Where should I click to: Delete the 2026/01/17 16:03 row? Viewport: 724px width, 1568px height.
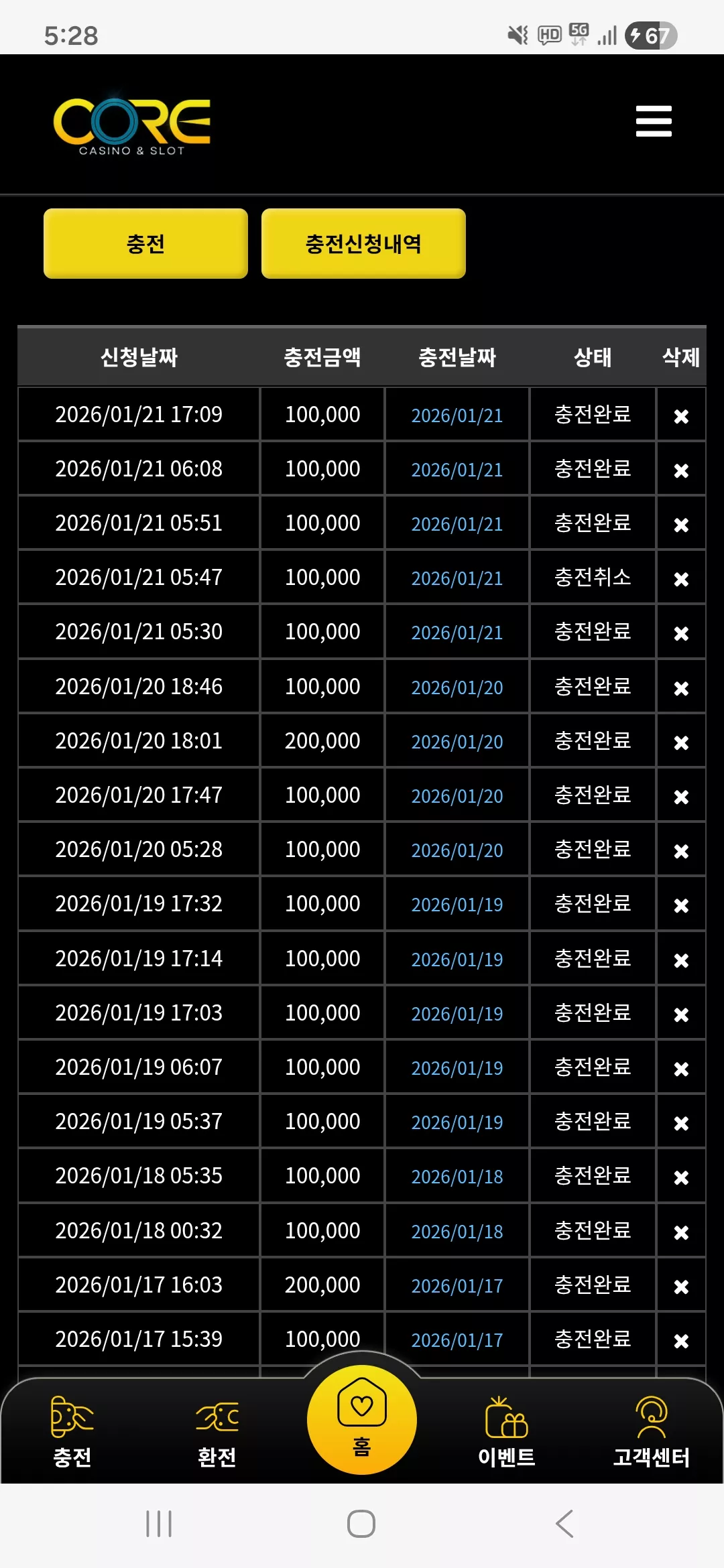pos(681,1287)
